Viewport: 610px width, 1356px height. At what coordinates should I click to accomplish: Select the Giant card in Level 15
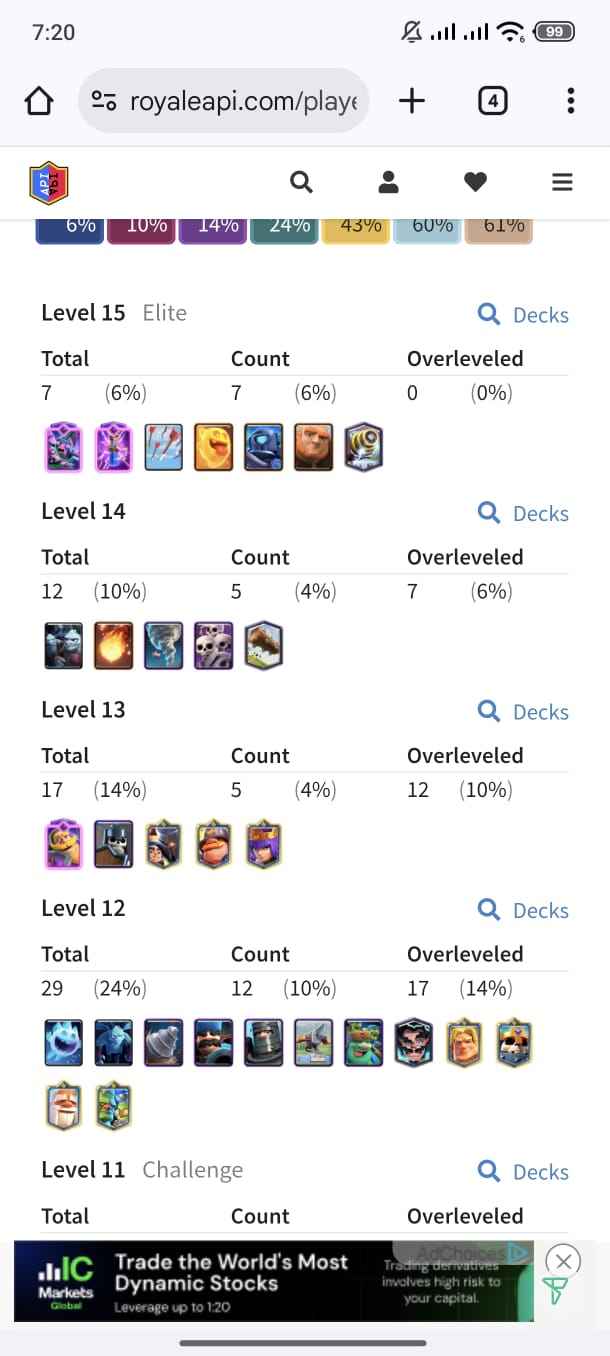[313, 447]
